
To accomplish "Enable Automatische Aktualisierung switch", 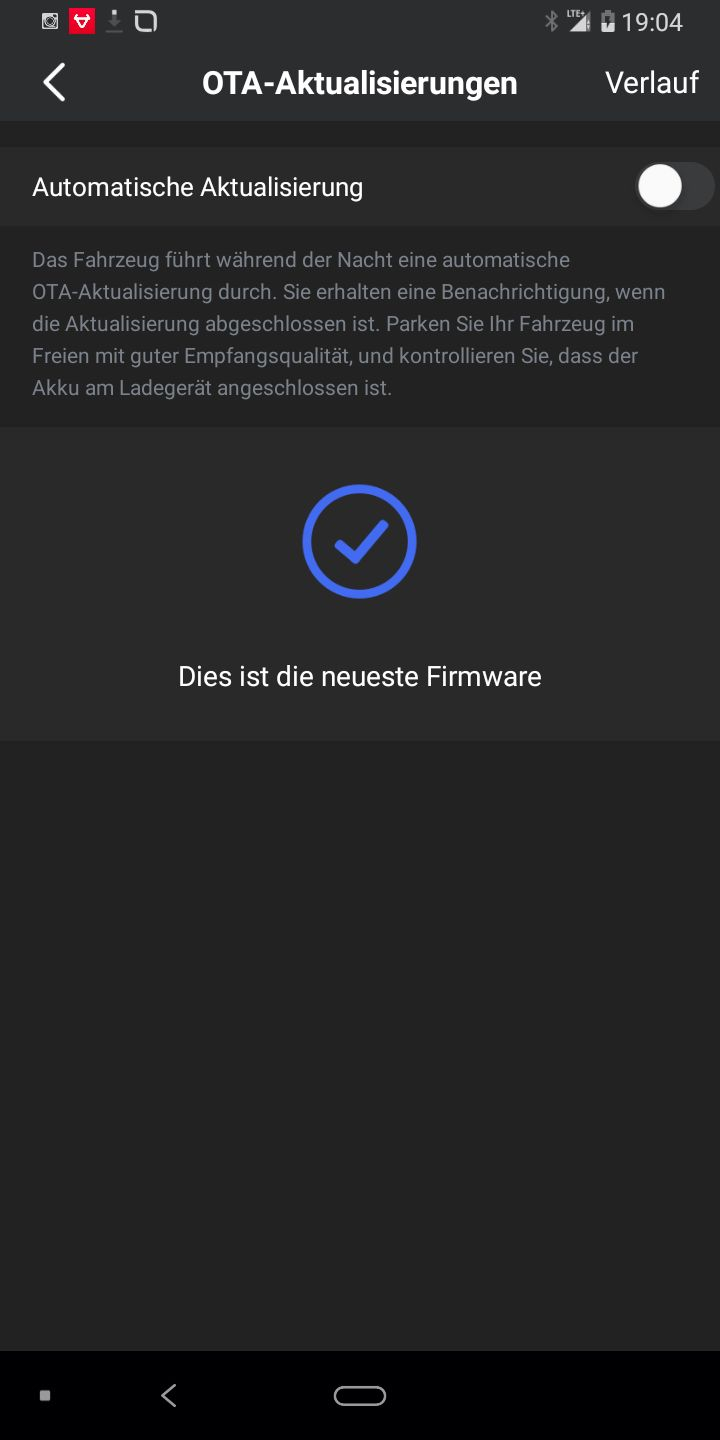I will pos(675,187).
